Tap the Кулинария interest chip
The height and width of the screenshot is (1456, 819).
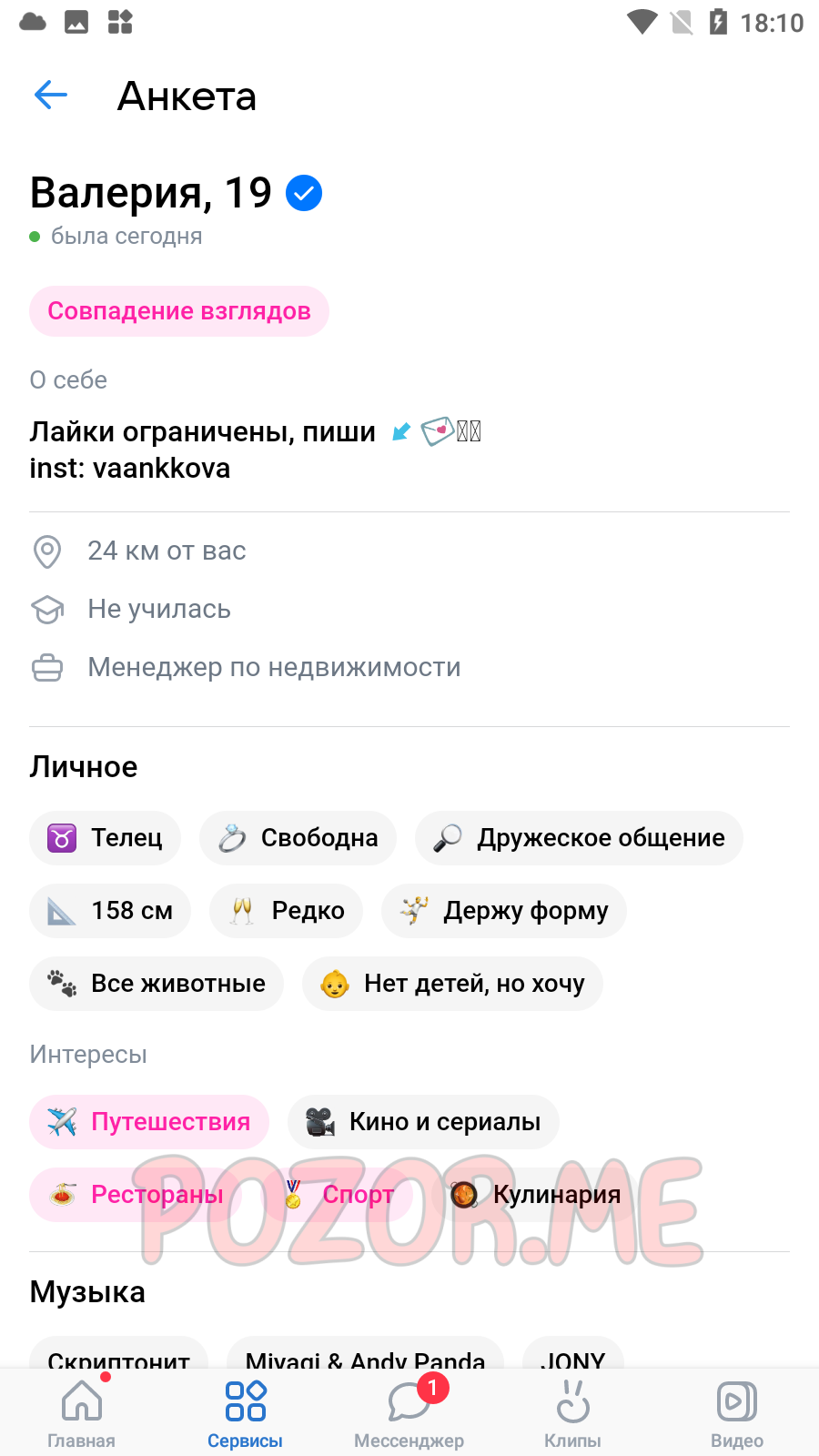[535, 1195]
